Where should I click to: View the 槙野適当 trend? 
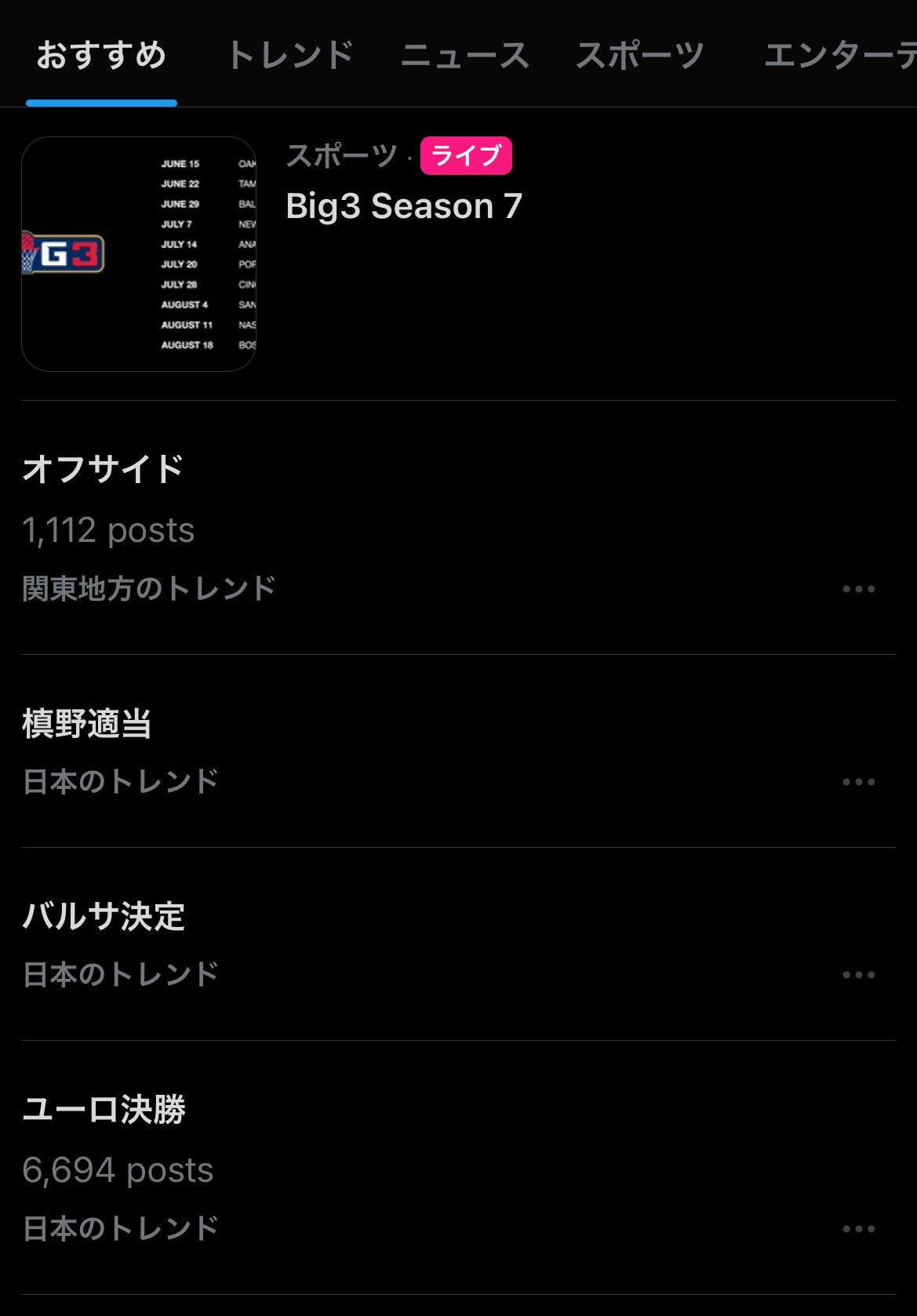point(87,723)
